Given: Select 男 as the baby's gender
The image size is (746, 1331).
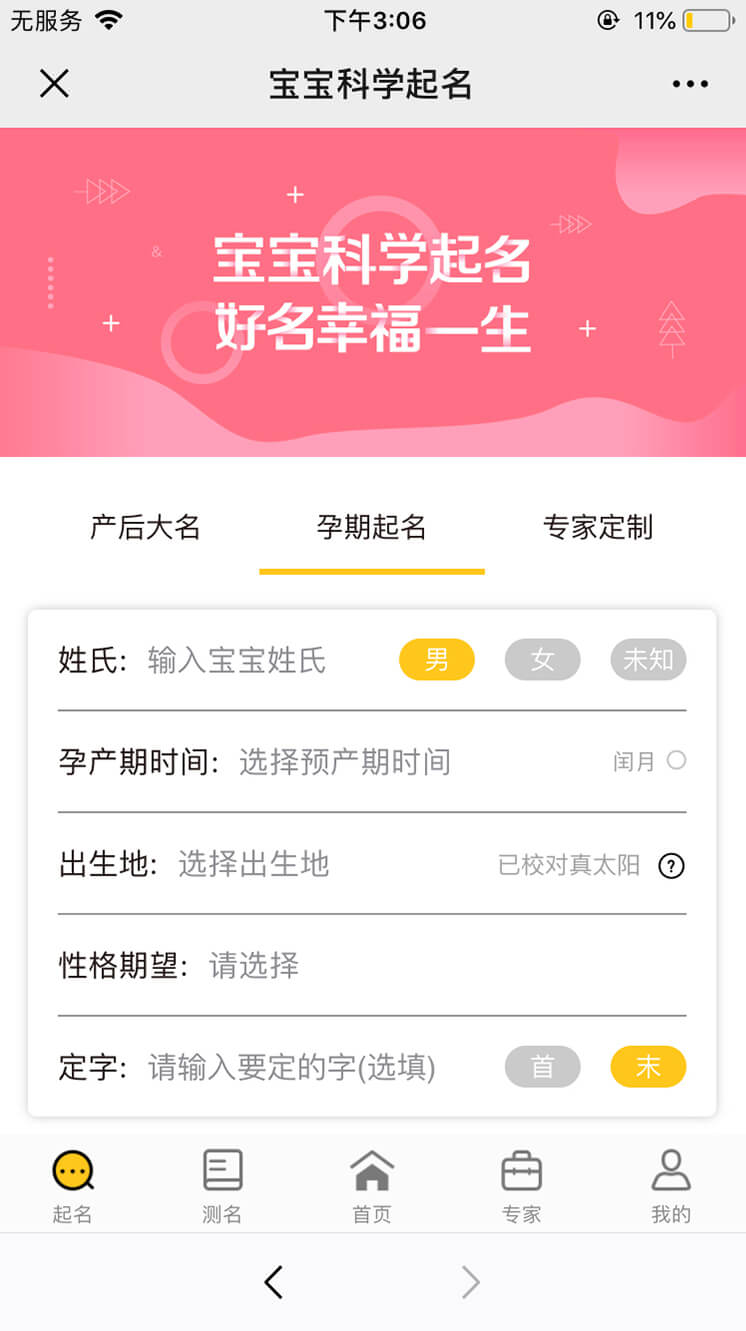Looking at the screenshot, I should [x=437, y=660].
